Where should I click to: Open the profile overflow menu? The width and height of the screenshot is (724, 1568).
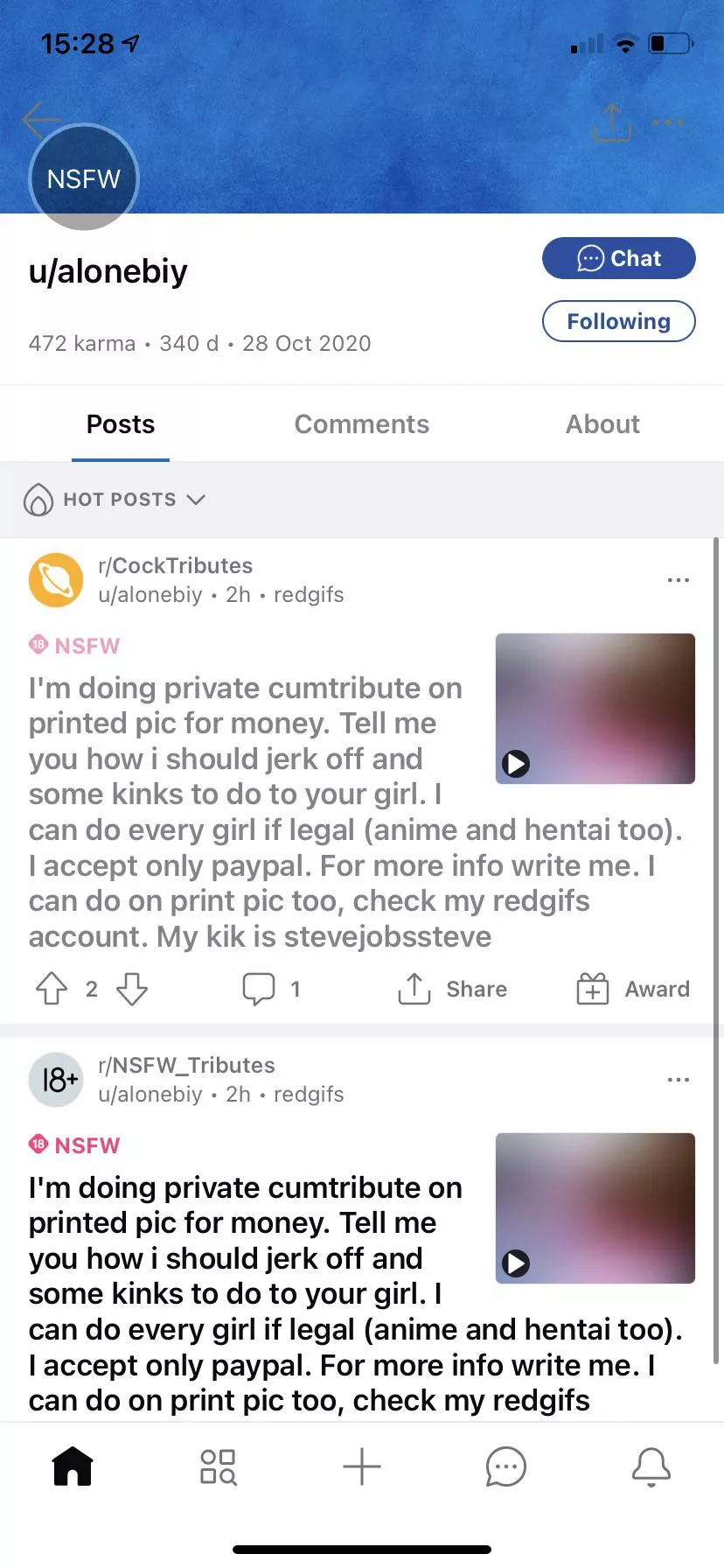pos(668,122)
